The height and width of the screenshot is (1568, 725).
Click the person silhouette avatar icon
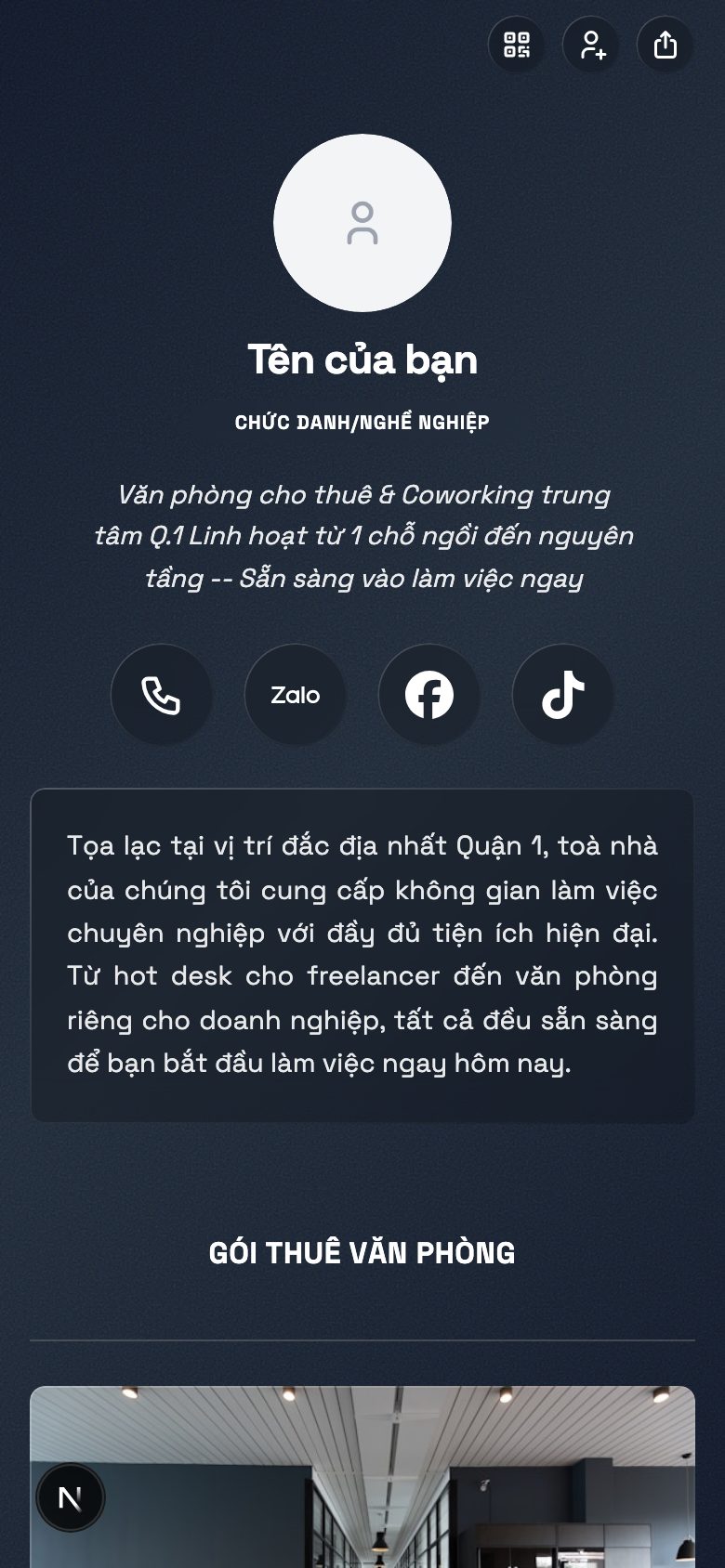pos(362,223)
